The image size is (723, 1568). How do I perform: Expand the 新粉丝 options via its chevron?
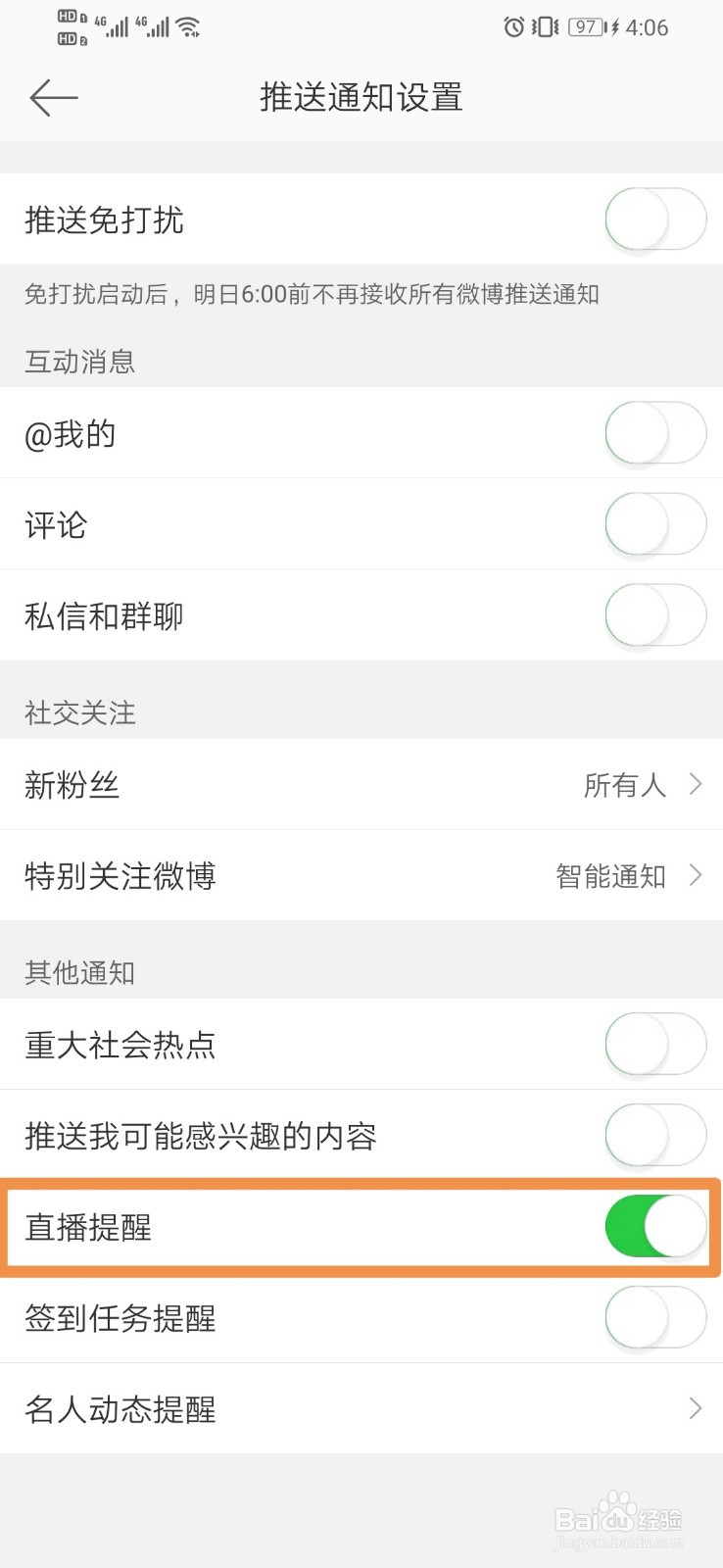(696, 784)
